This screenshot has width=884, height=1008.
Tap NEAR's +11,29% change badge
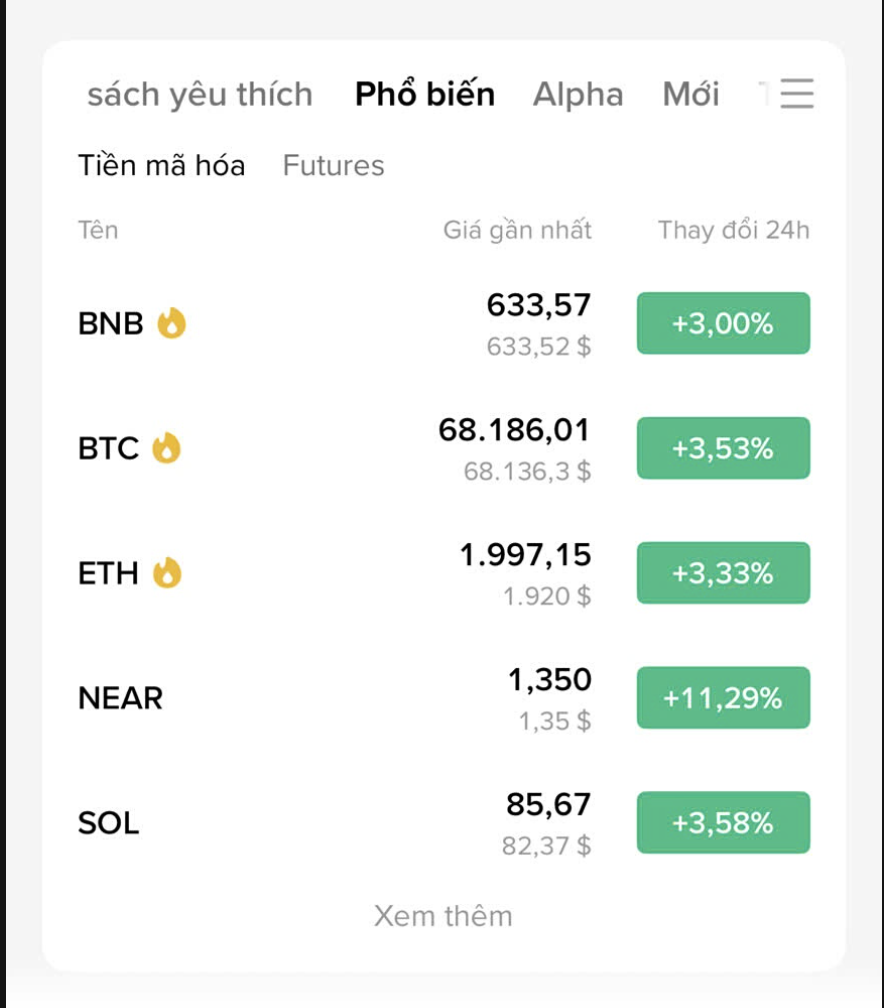pyautogui.click(x=723, y=698)
